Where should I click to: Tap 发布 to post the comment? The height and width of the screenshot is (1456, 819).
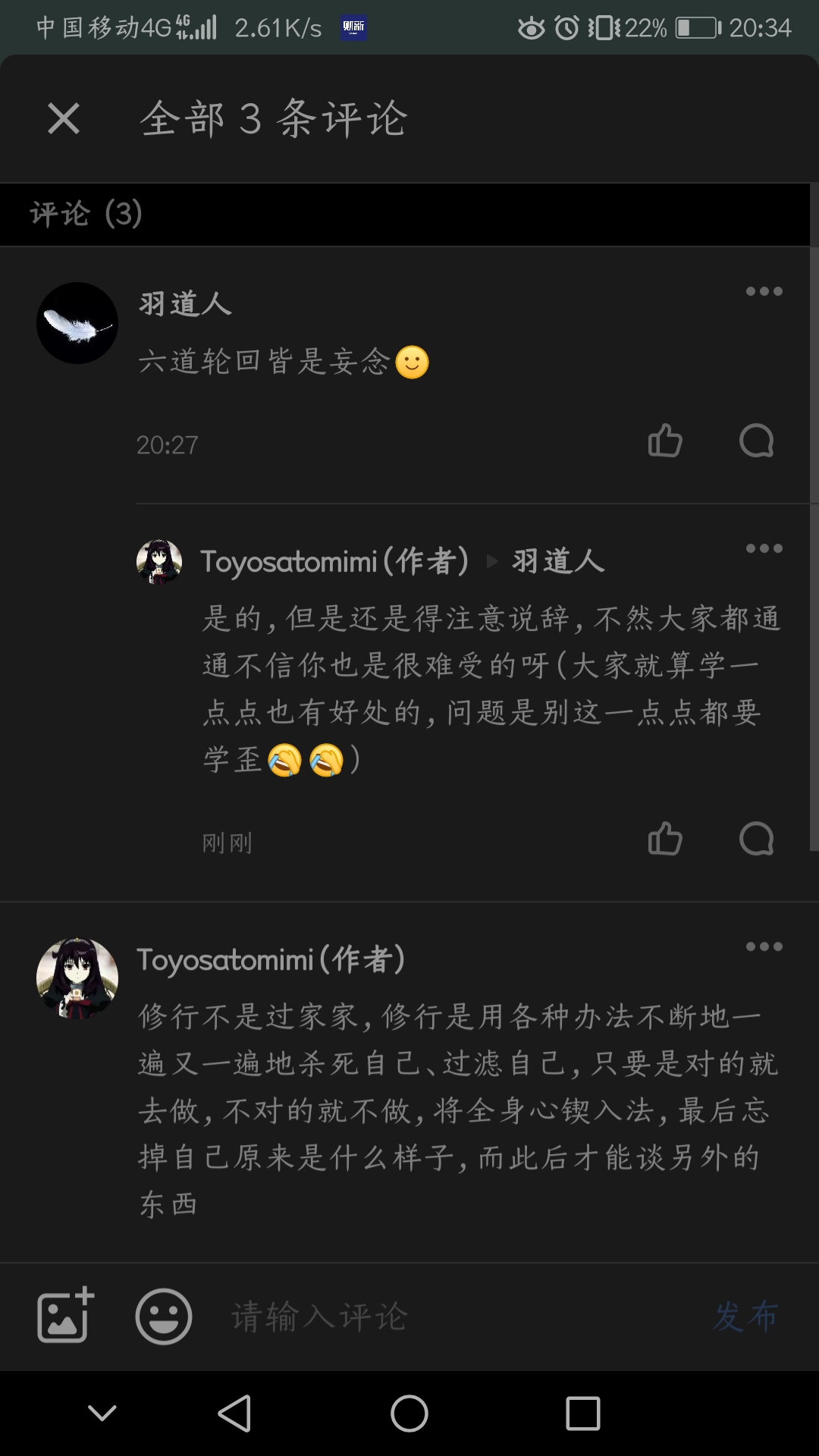[745, 1316]
